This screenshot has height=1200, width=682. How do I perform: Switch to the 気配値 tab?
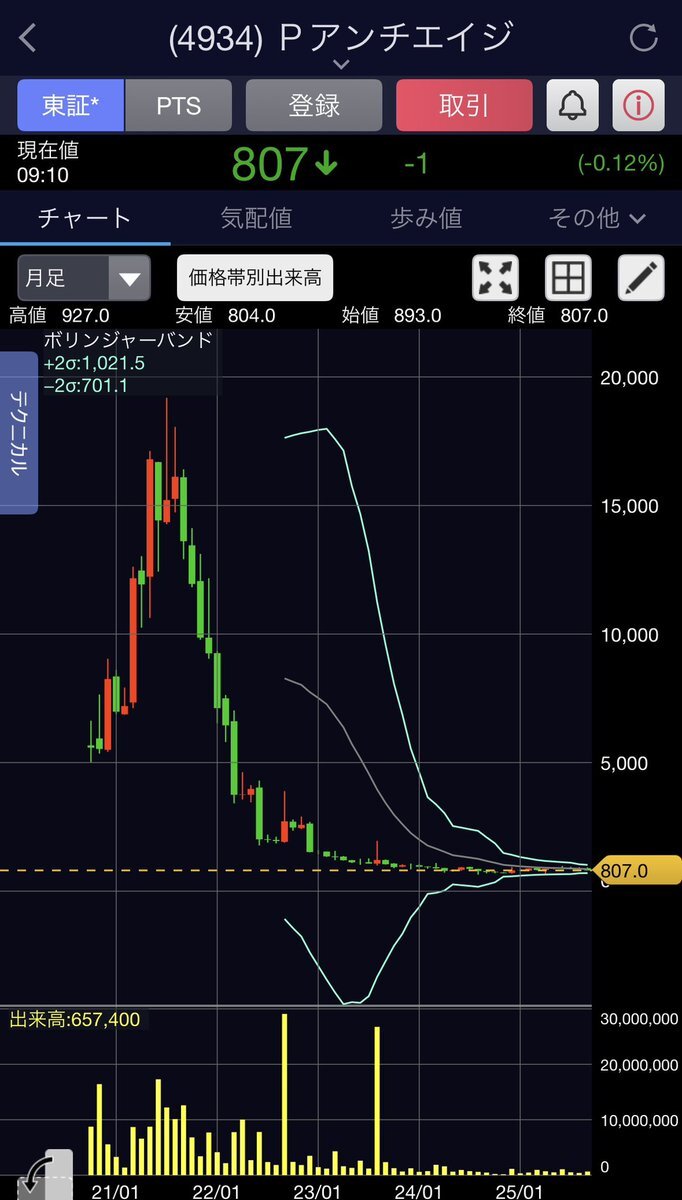tap(256, 218)
